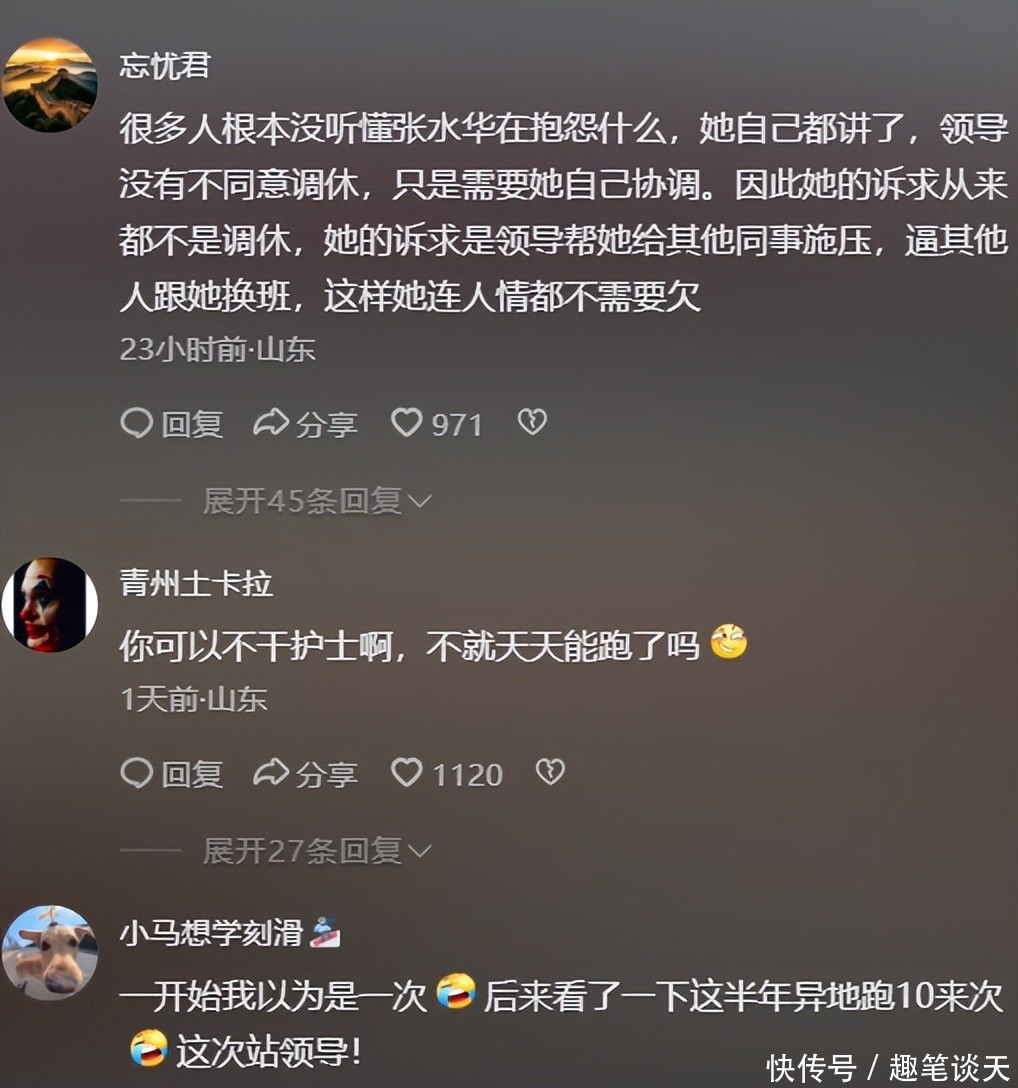Expand 27 replies under 青州土卡拉's comment
1018x1088 pixels.
[316, 851]
